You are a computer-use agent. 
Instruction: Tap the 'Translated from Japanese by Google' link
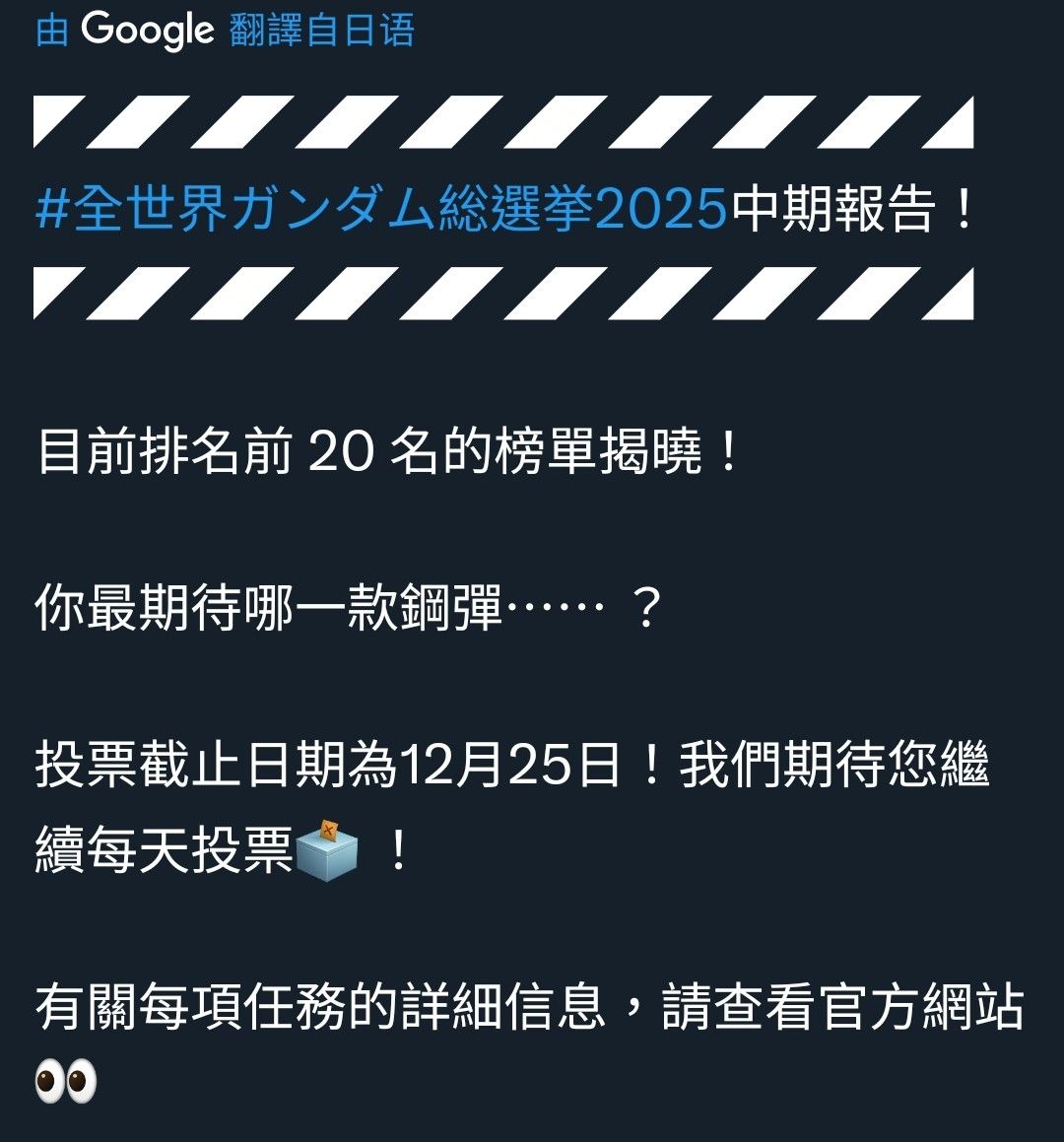(225, 30)
